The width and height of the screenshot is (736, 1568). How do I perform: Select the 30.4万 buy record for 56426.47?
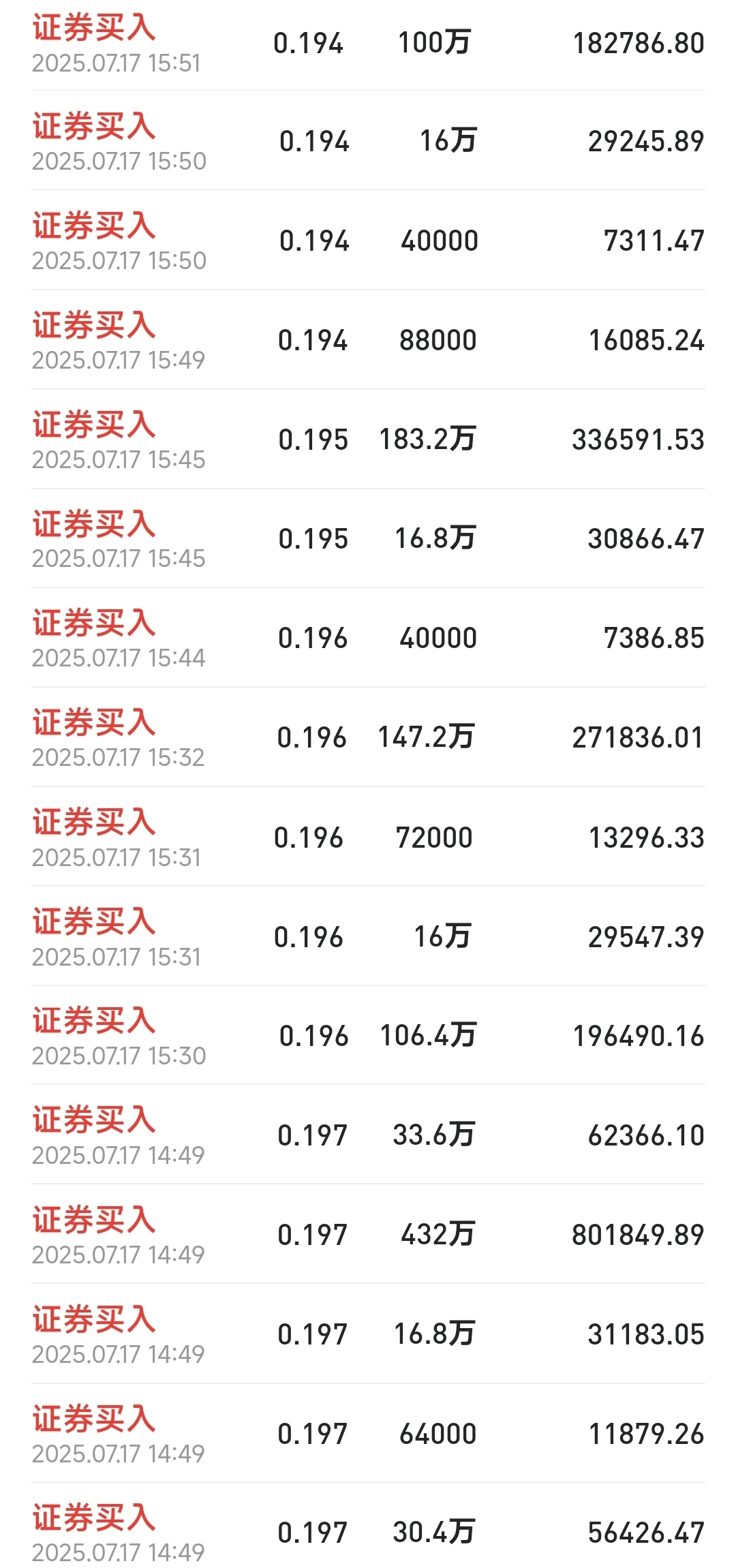(x=368, y=1526)
